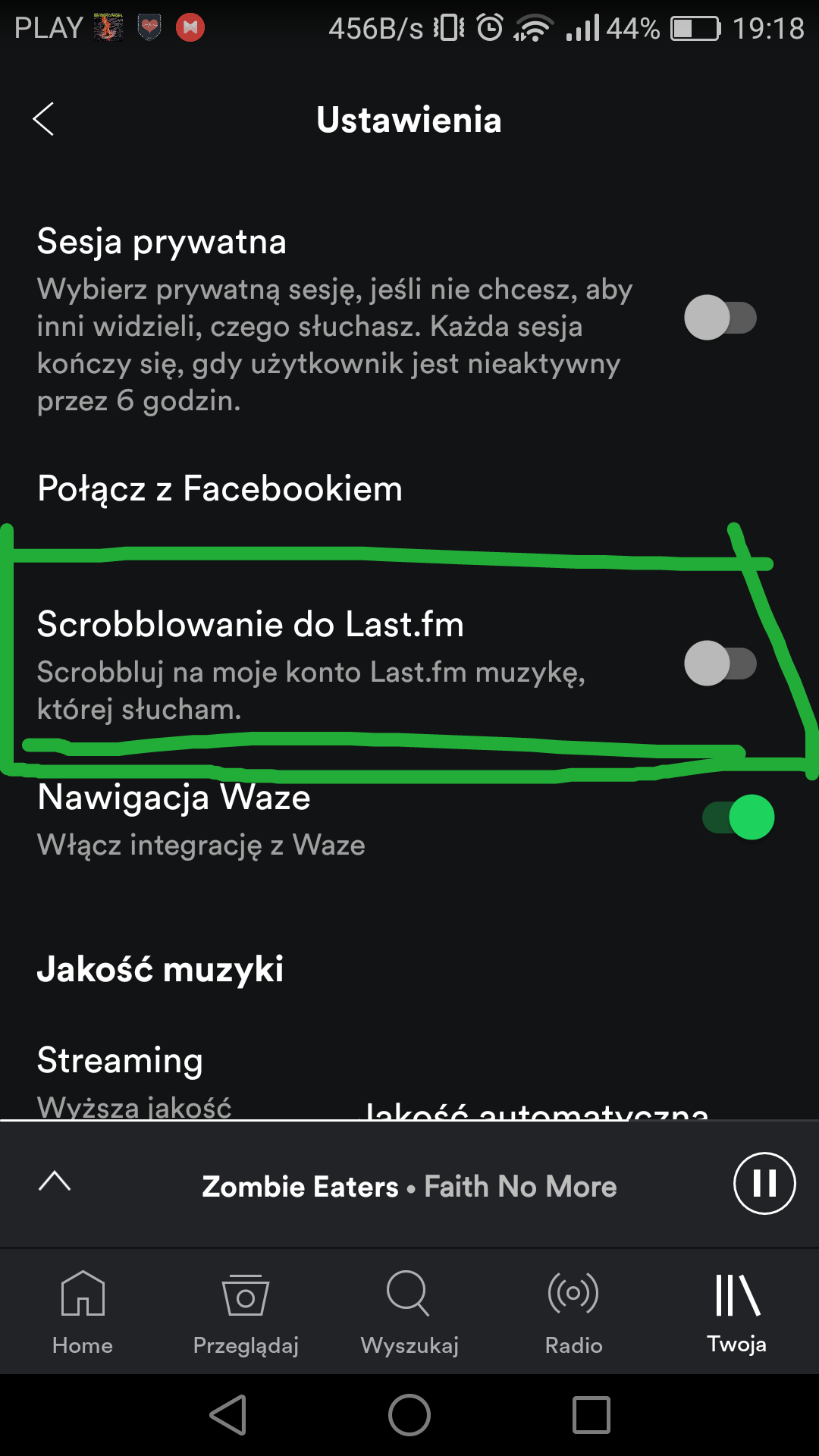
Task: Open the Twoja library tab
Action: 737,1312
